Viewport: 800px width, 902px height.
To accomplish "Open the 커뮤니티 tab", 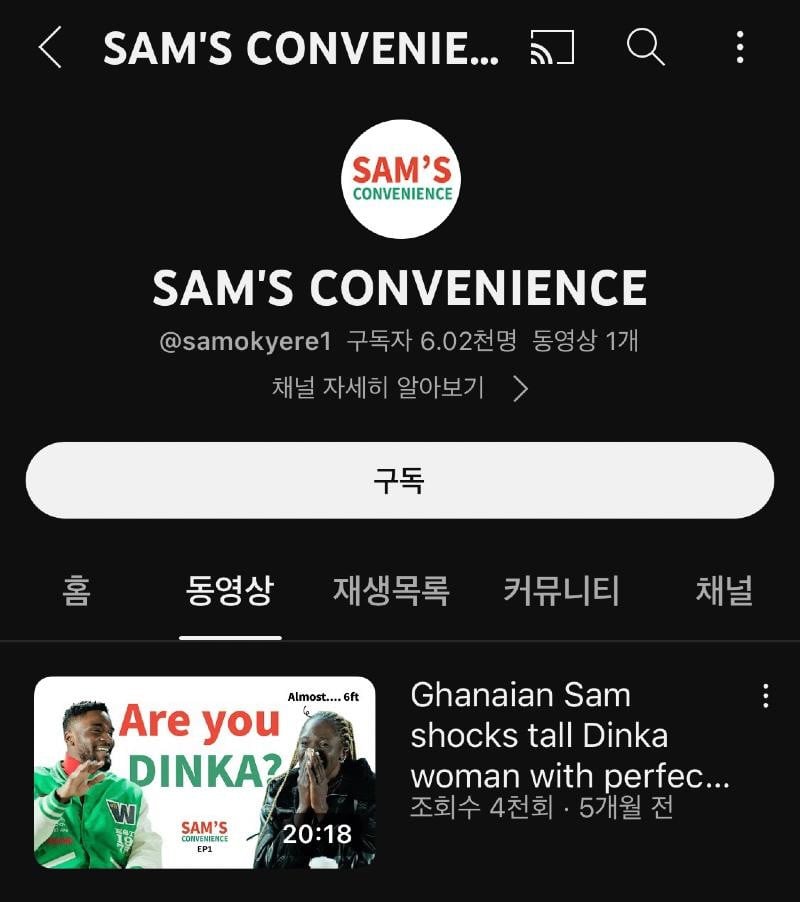I will [x=561, y=591].
